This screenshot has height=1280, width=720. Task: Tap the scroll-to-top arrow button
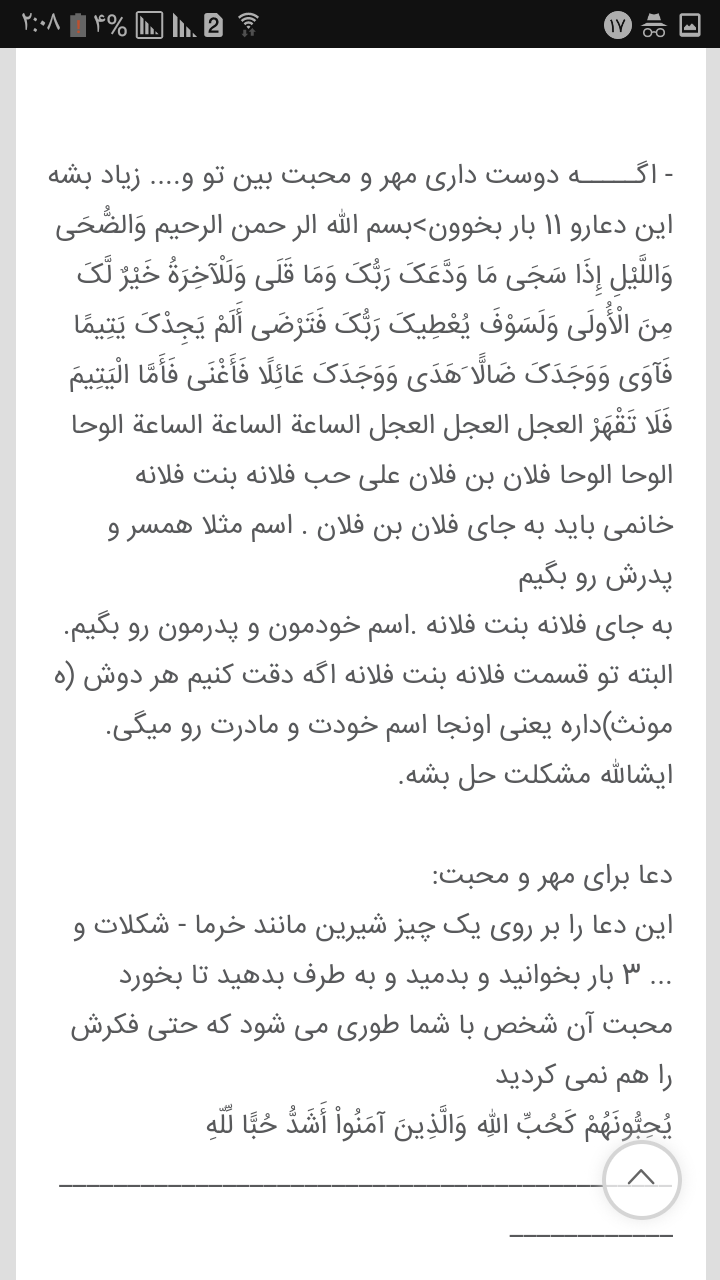pos(641,1179)
